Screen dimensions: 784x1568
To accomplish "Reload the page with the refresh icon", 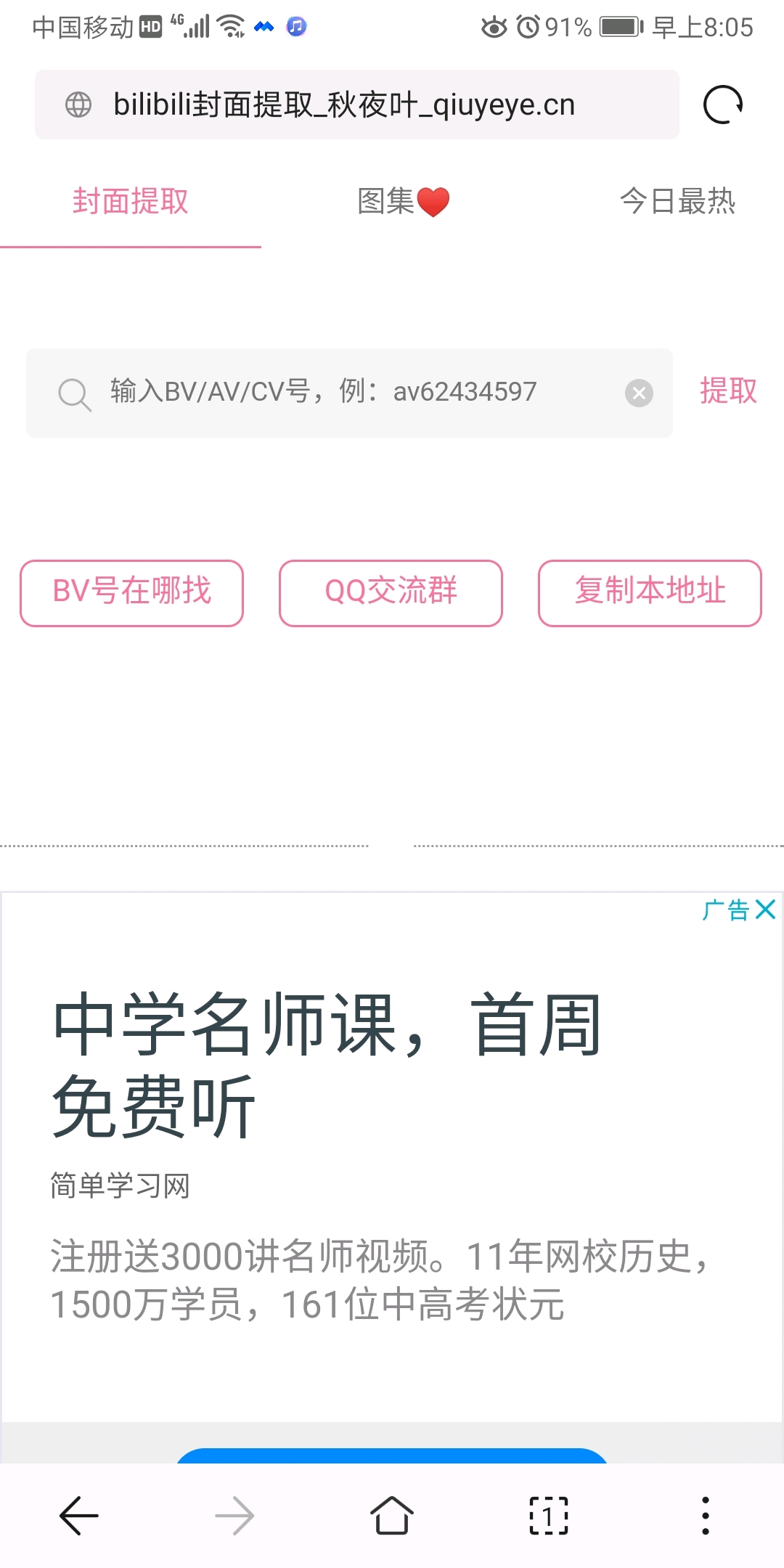I will coord(723,105).
